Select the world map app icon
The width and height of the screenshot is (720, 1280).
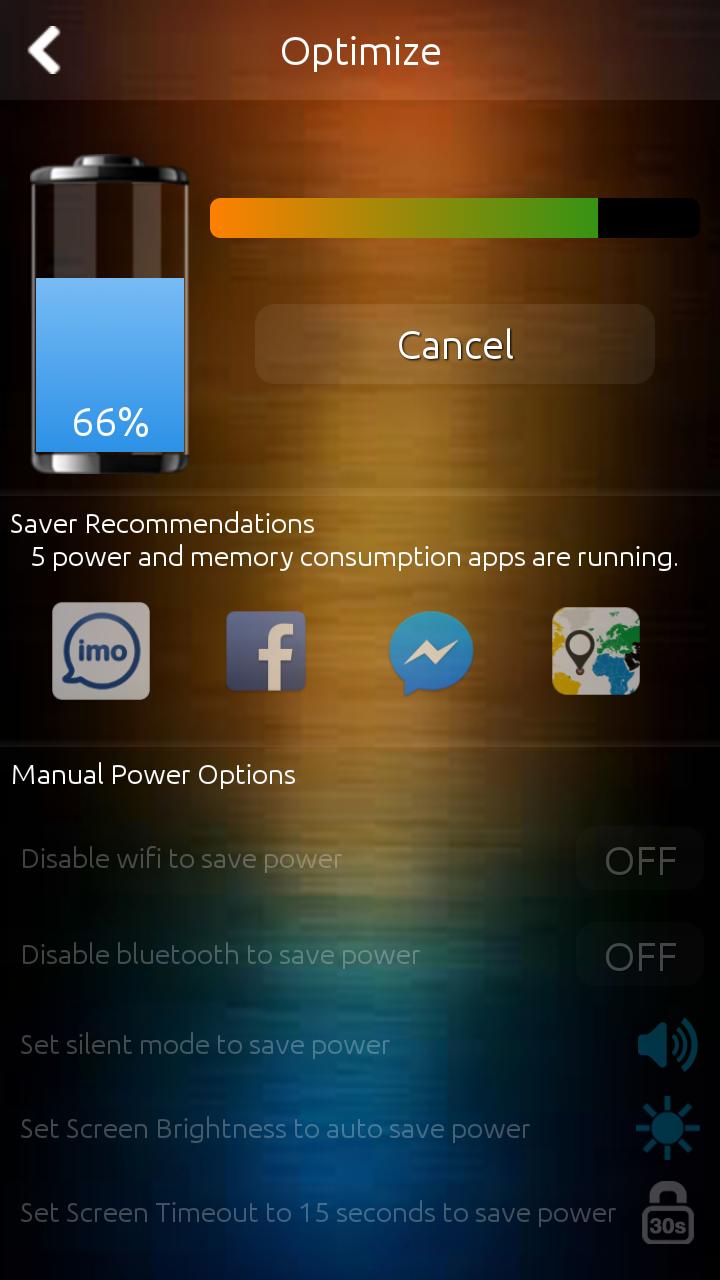(596, 651)
